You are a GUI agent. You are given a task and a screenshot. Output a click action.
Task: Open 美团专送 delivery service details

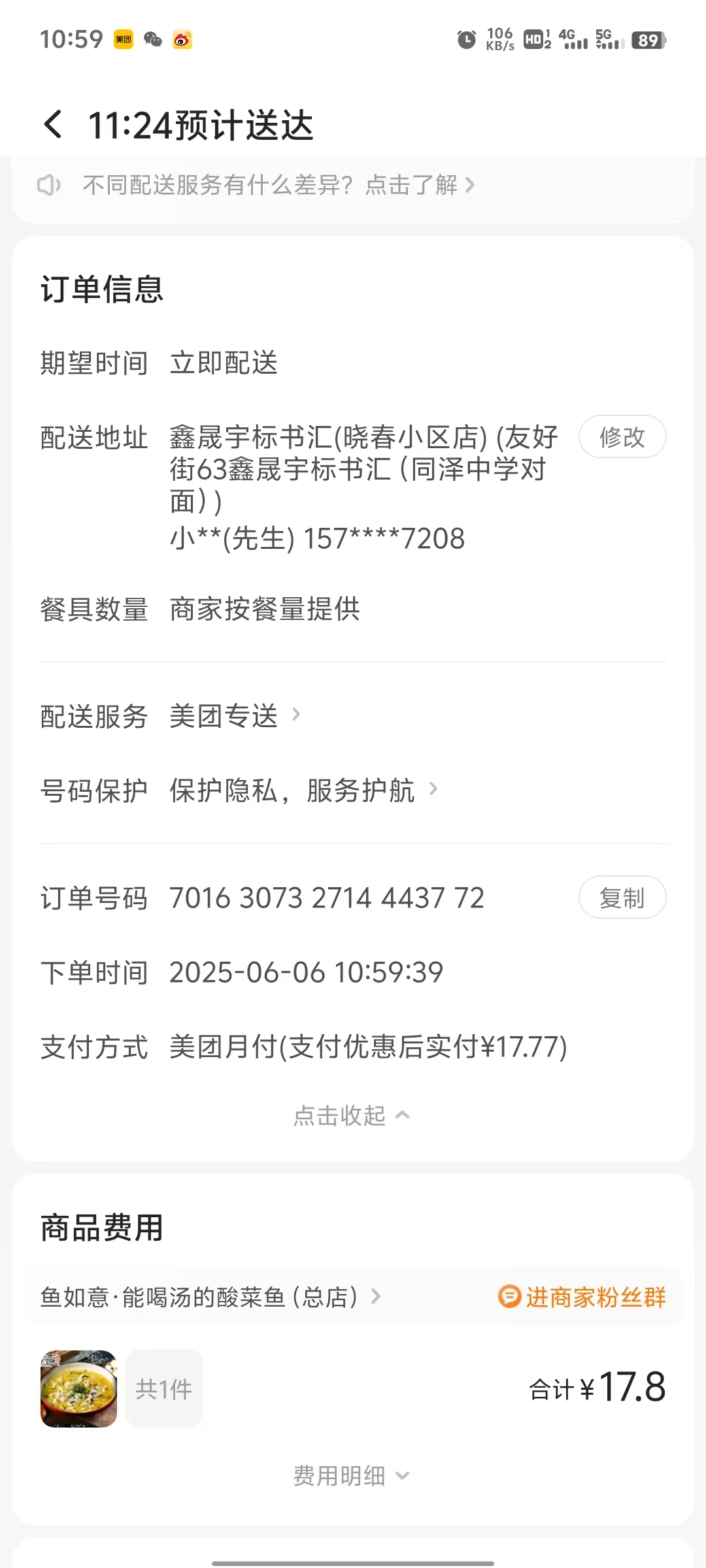pyautogui.click(x=235, y=716)
